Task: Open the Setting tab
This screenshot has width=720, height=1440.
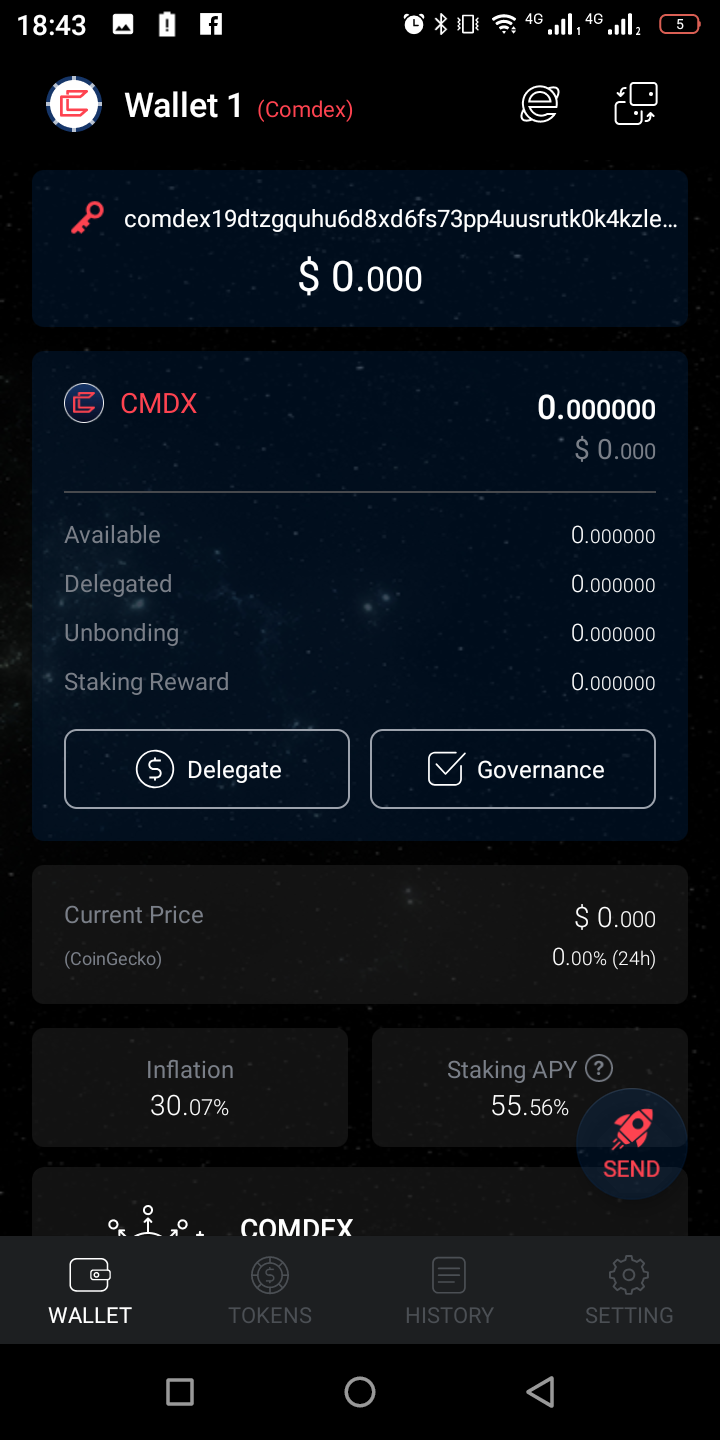Action: click(x=629, y=1290)
